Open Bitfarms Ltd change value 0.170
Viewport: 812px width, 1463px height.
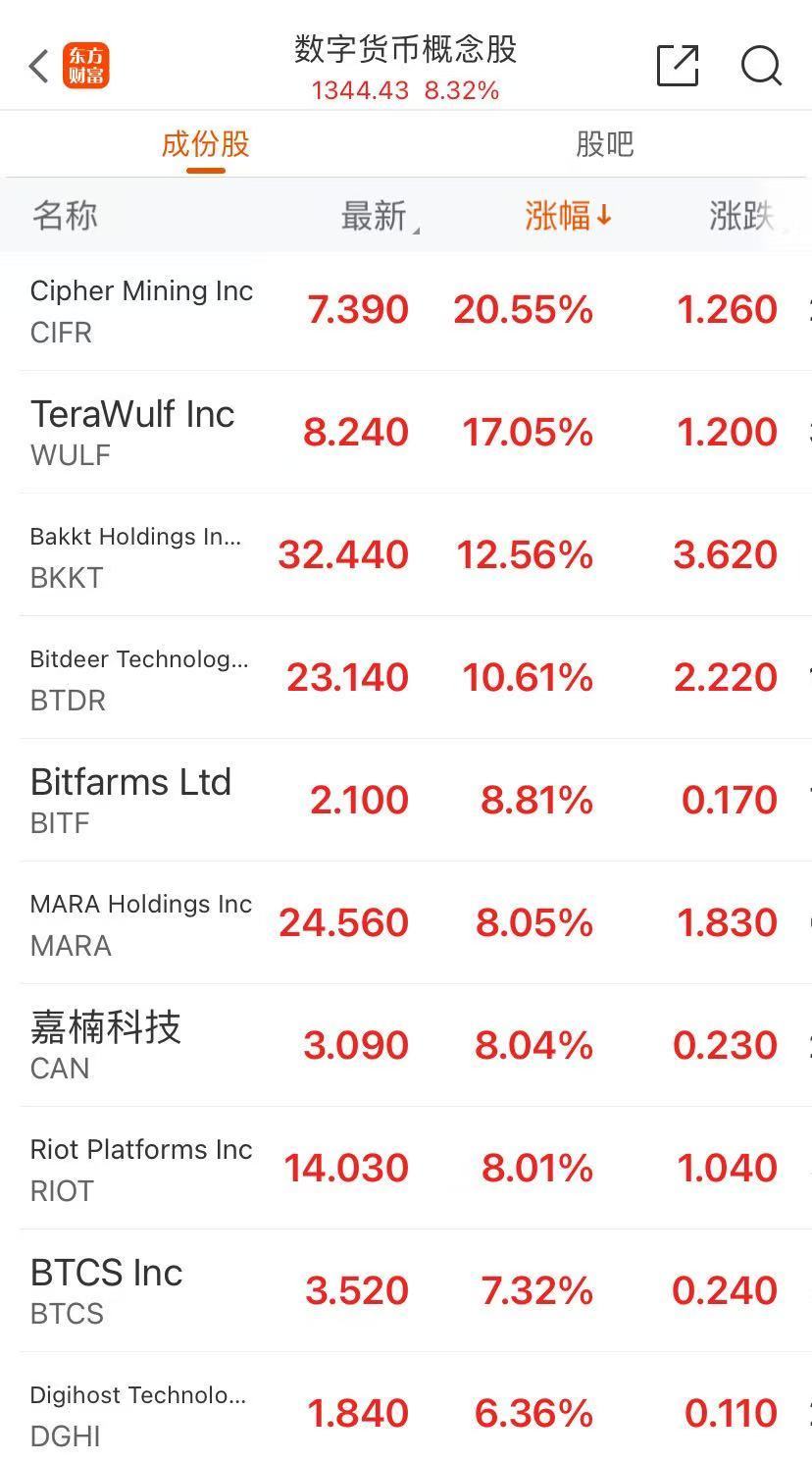pos(727,799)
